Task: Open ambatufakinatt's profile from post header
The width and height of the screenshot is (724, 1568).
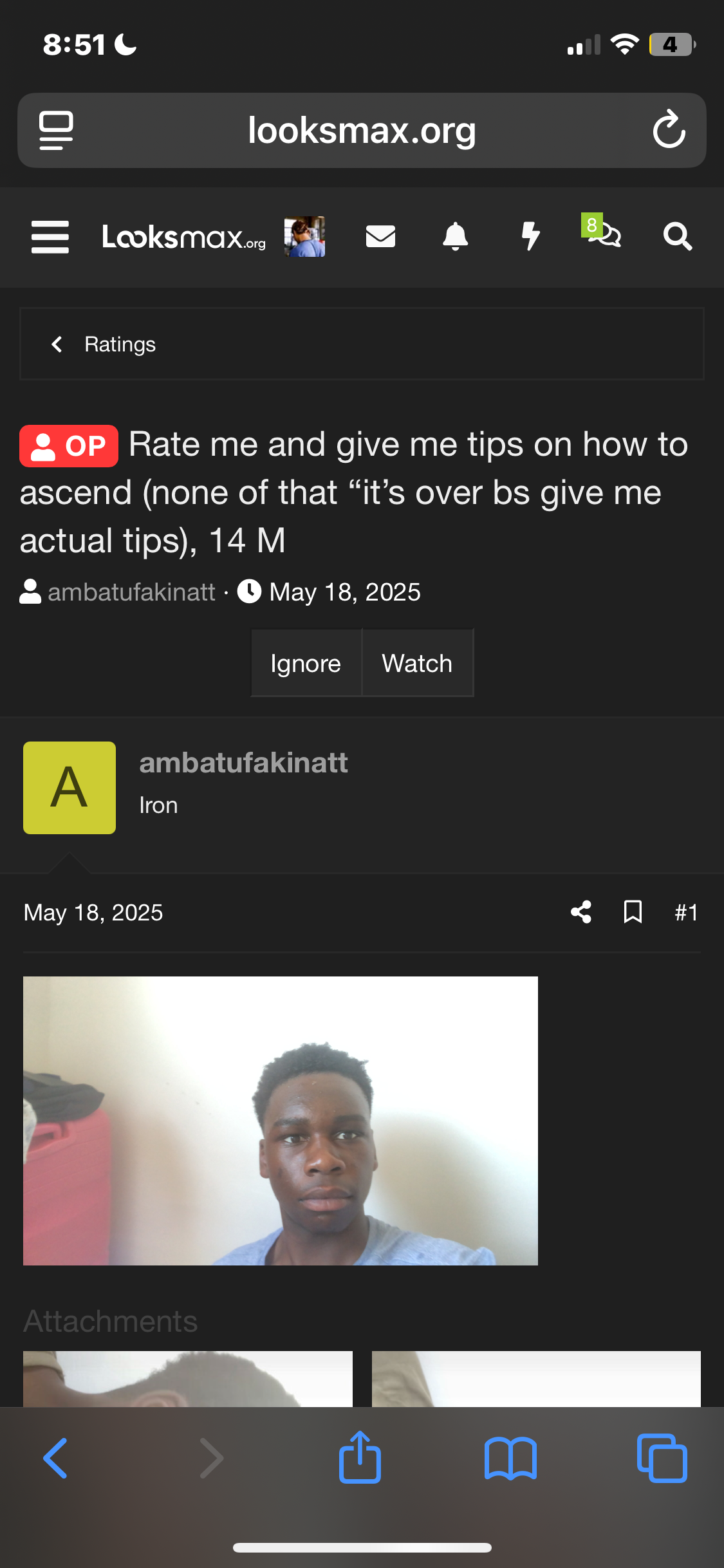Action: pyautogui.click(x=243, y=763)
